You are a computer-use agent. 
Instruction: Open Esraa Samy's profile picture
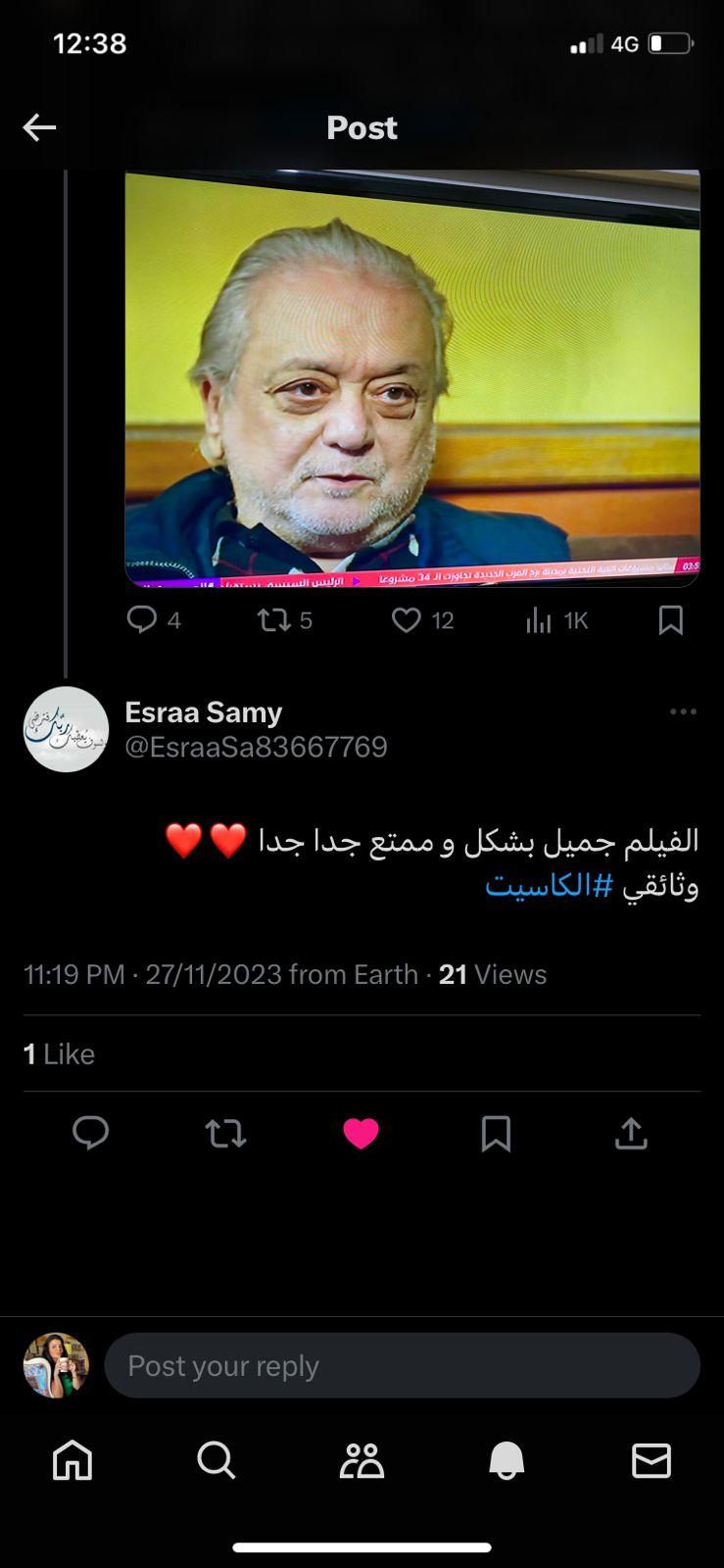coord(66,729)
